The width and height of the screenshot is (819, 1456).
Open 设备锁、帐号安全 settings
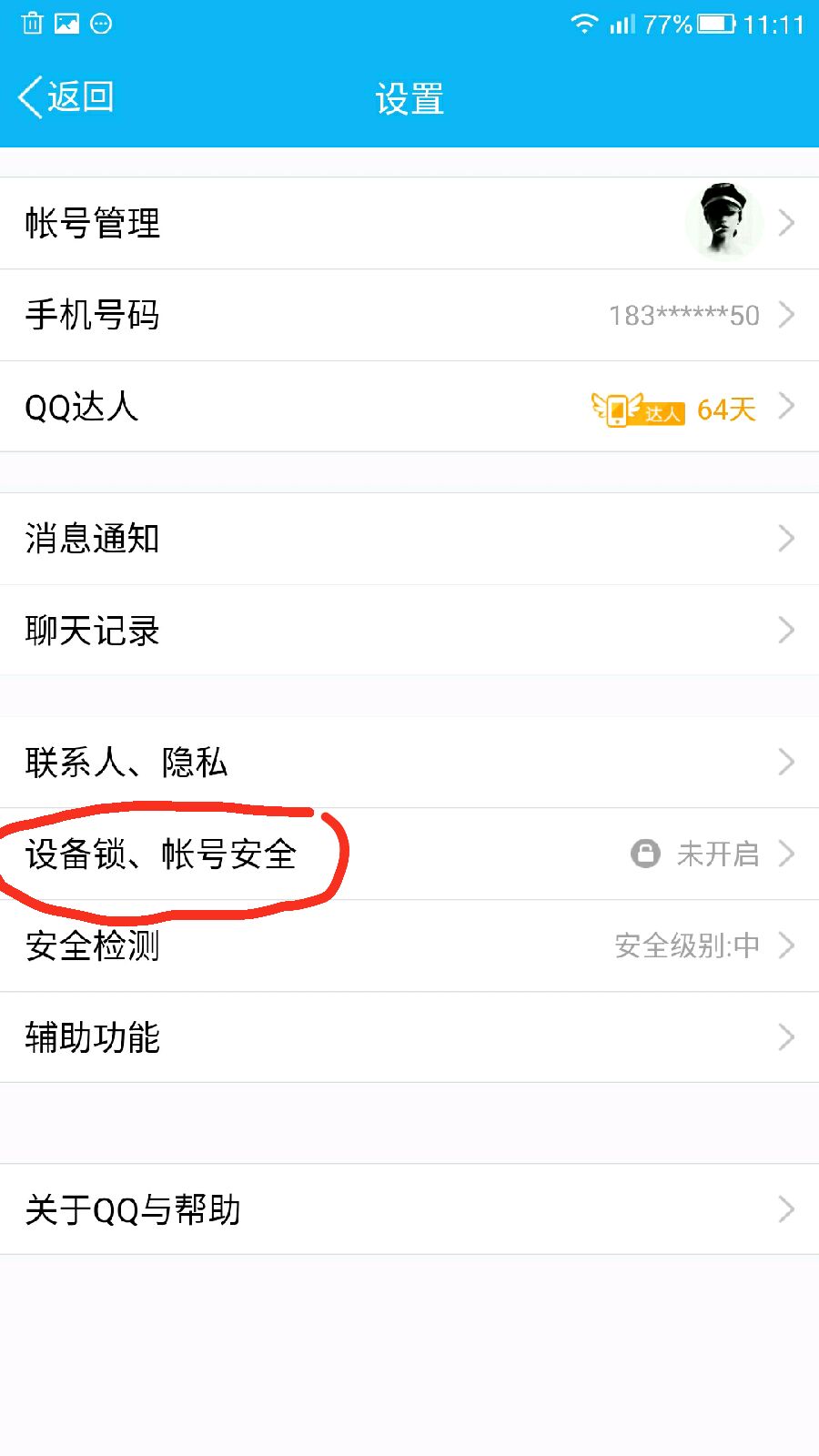pos(409,854)
